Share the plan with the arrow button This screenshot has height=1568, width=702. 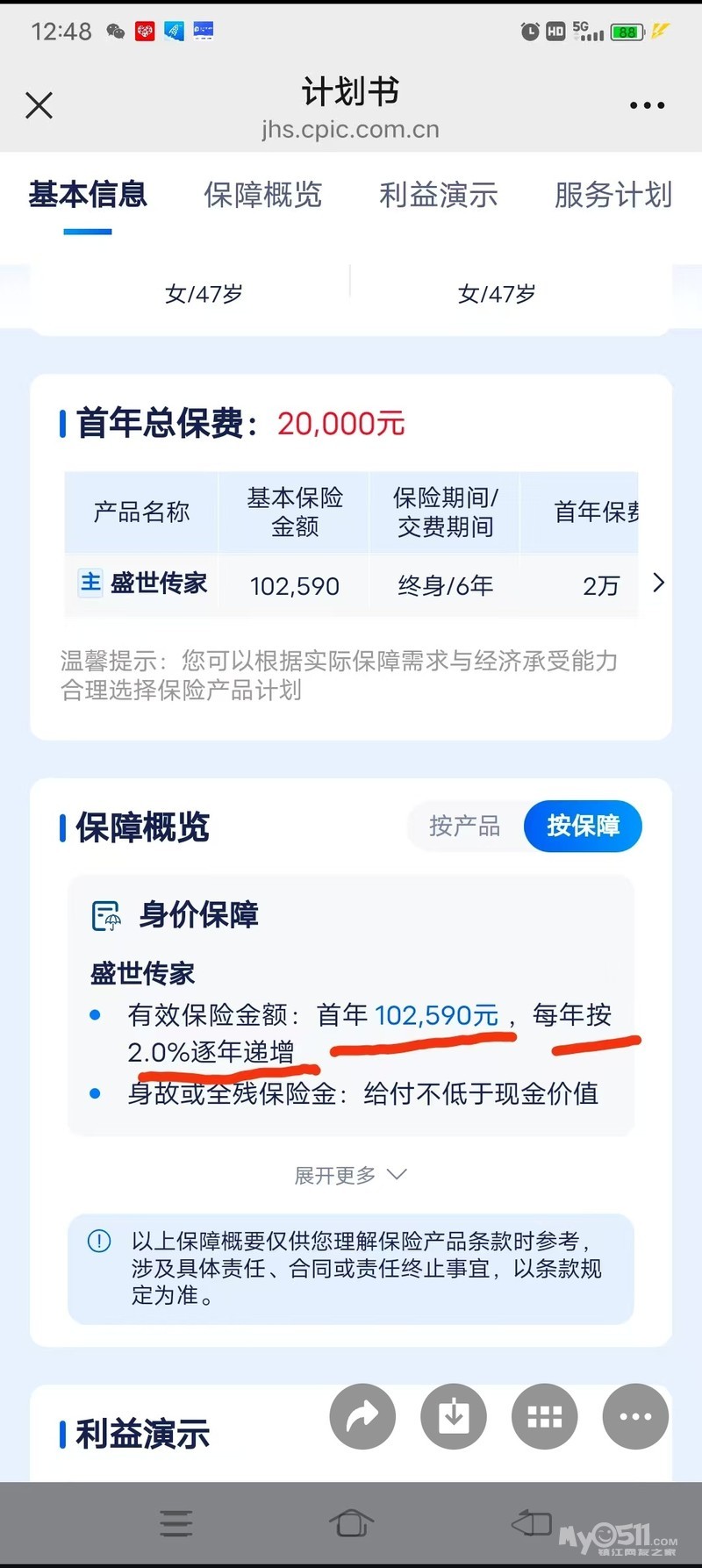coord(362,1416)
